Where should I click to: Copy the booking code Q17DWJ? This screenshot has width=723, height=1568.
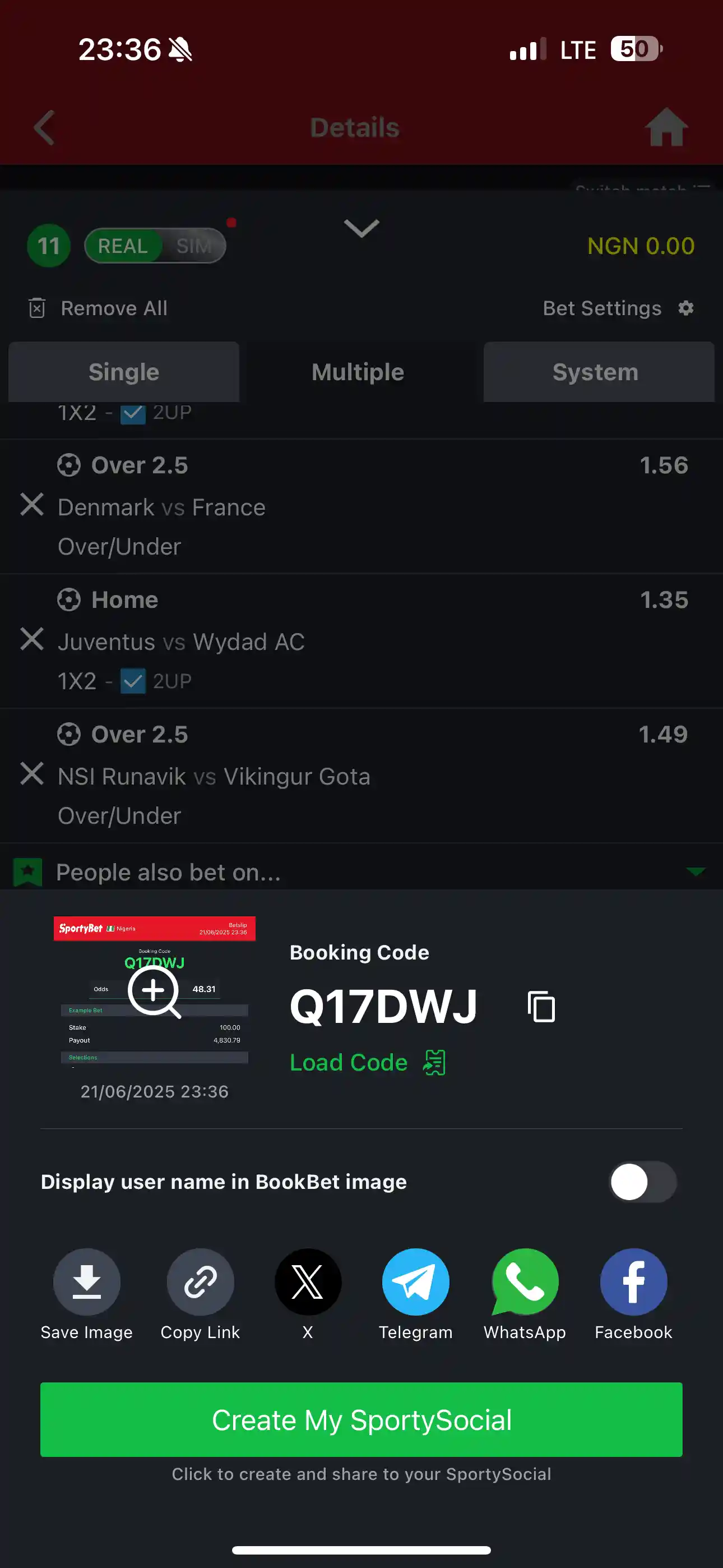541,1006
